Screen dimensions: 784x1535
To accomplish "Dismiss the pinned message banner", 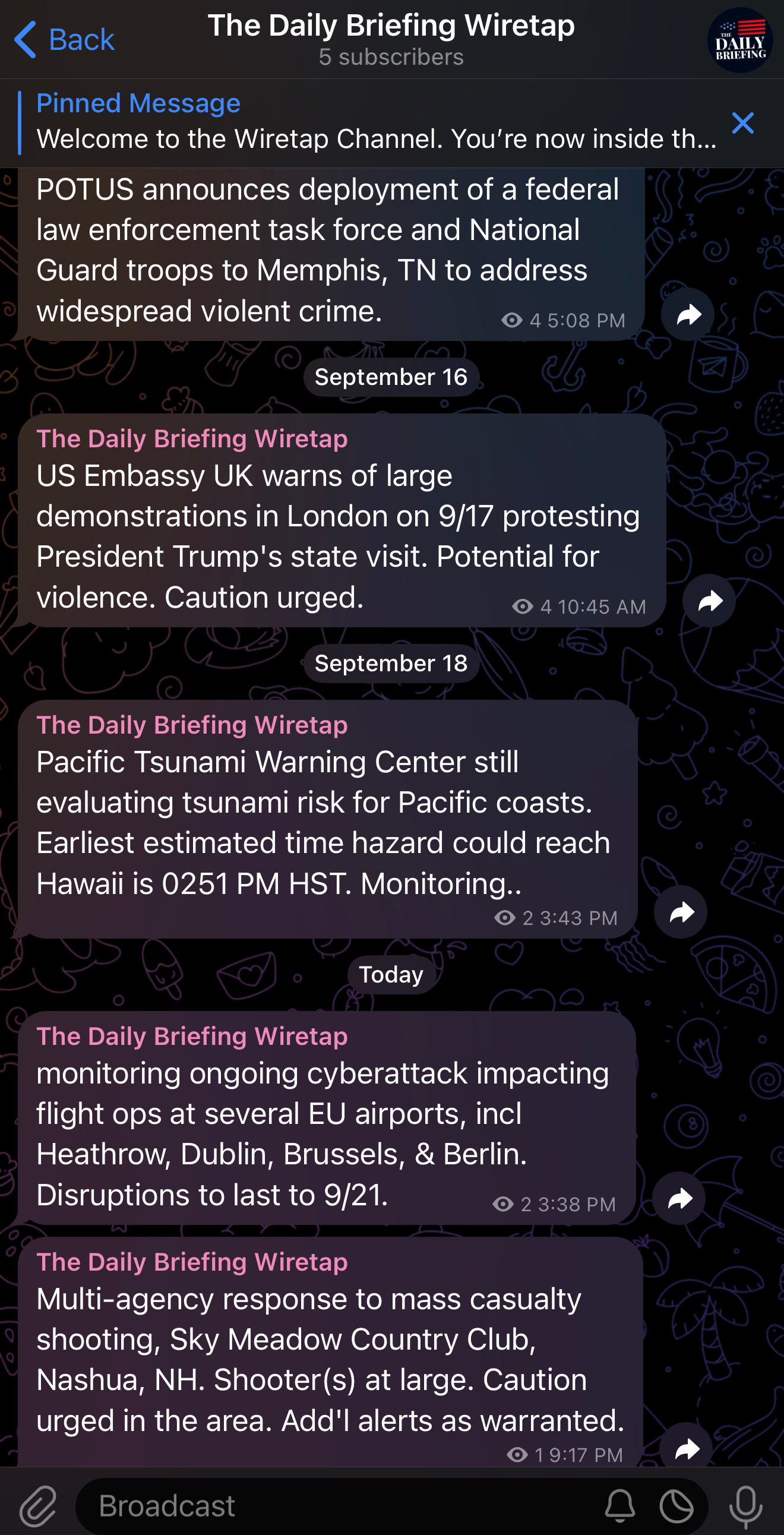I will (742, 124).
